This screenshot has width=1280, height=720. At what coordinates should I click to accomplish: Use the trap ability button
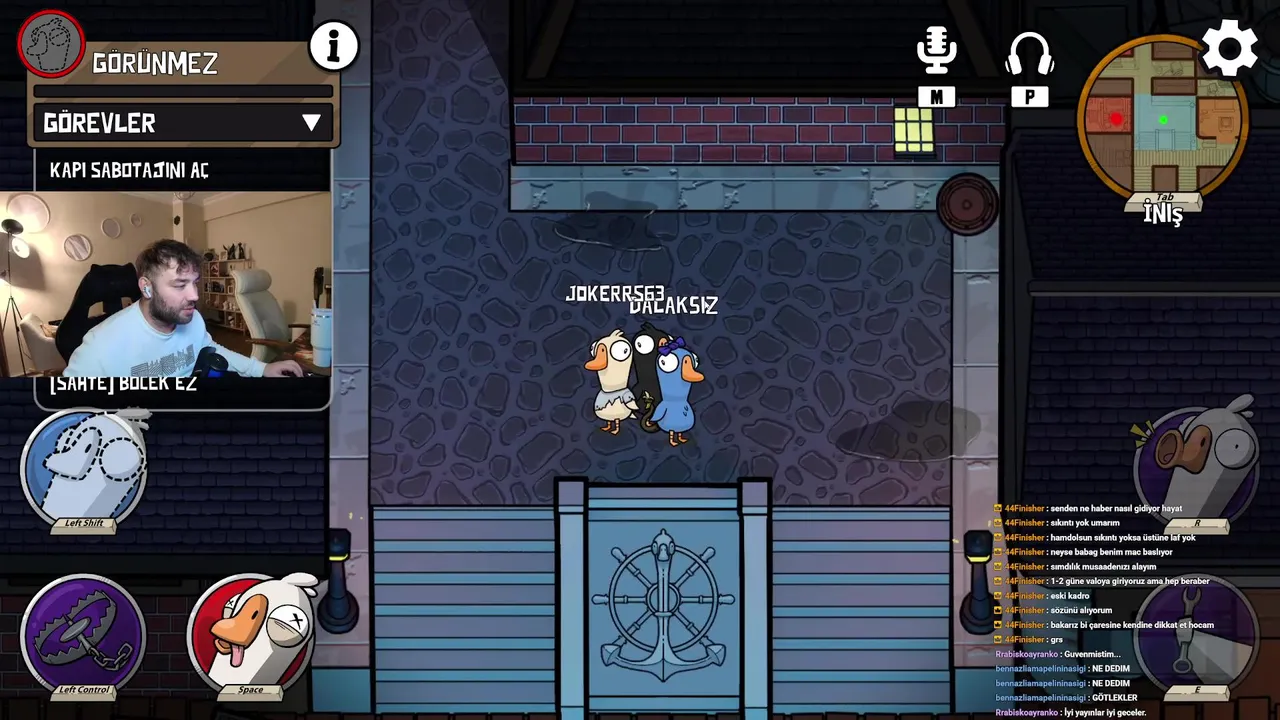(x=83, y=634)
